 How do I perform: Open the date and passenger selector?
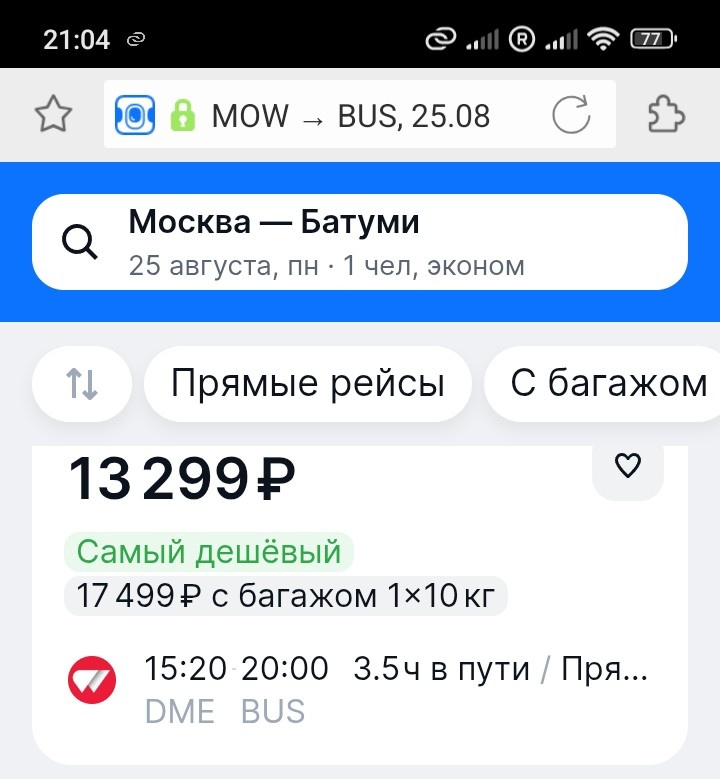pyautogui.click(x=326, y=266)
